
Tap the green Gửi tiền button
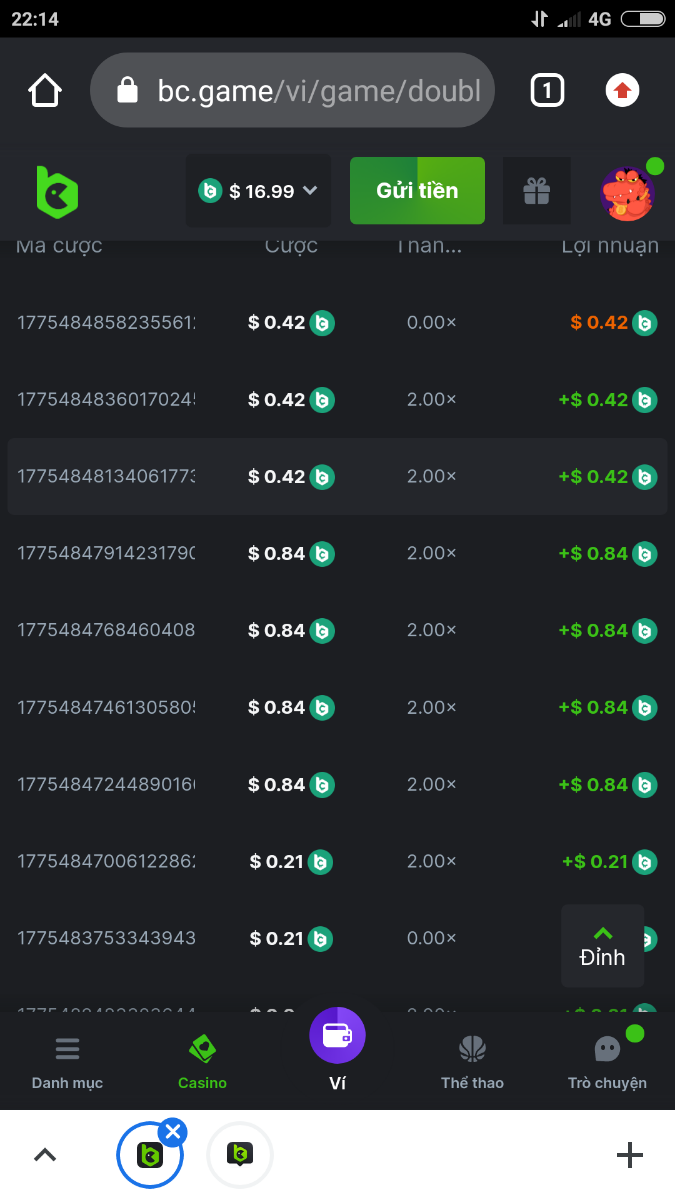[x=417, y=190]
